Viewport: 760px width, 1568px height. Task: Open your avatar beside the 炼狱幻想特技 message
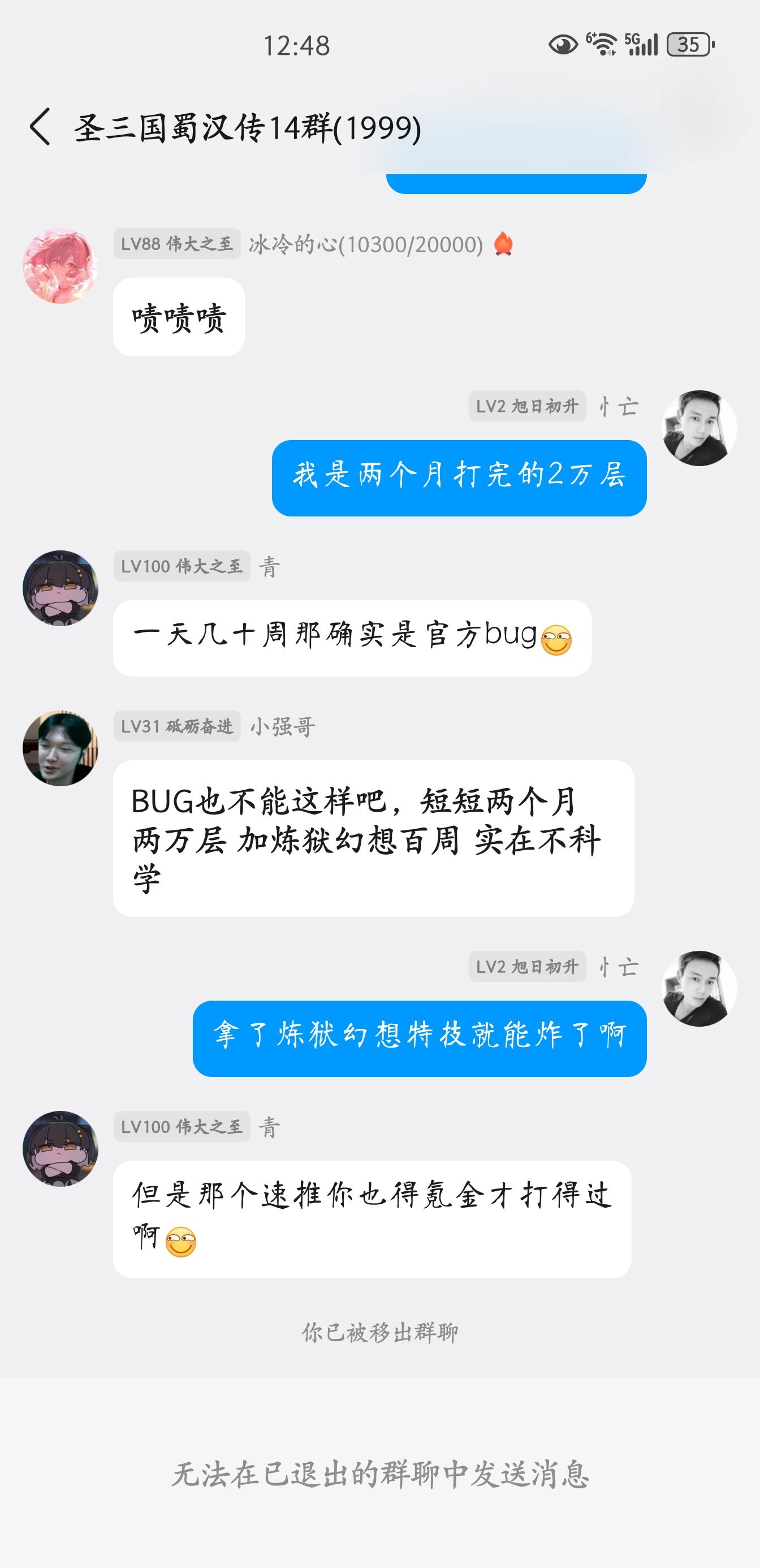(699, 989)
